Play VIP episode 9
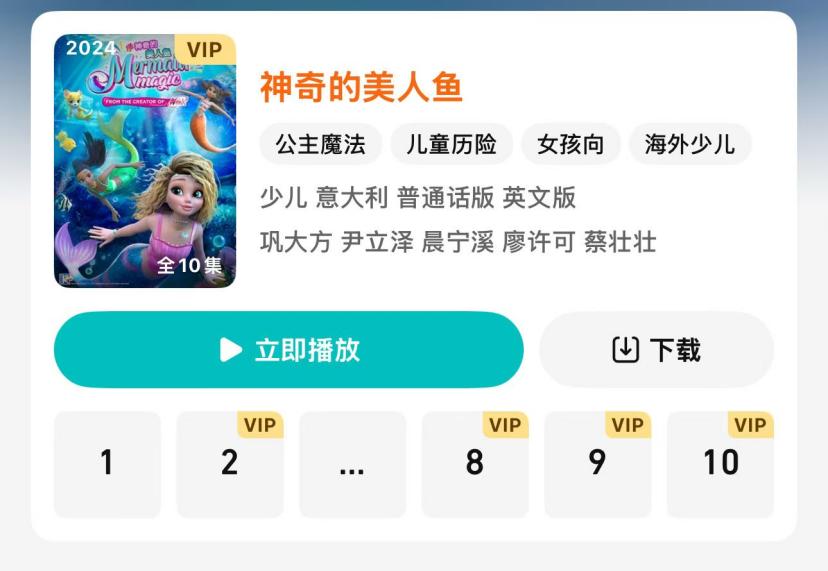Viewport: 828px width, 571px height. (x=597, y=463)
